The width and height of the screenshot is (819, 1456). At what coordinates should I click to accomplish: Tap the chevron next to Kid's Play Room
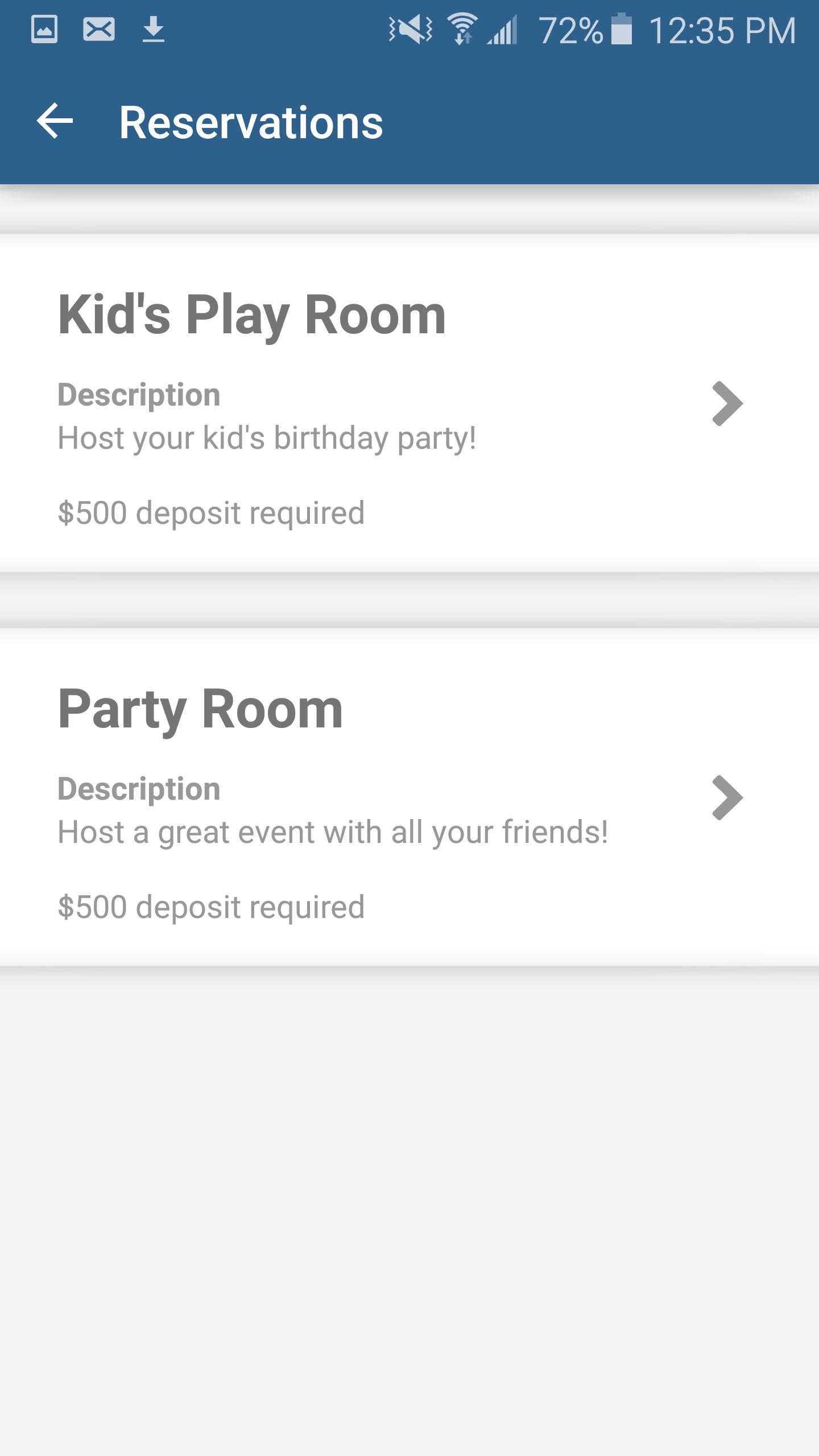[727, 403]
